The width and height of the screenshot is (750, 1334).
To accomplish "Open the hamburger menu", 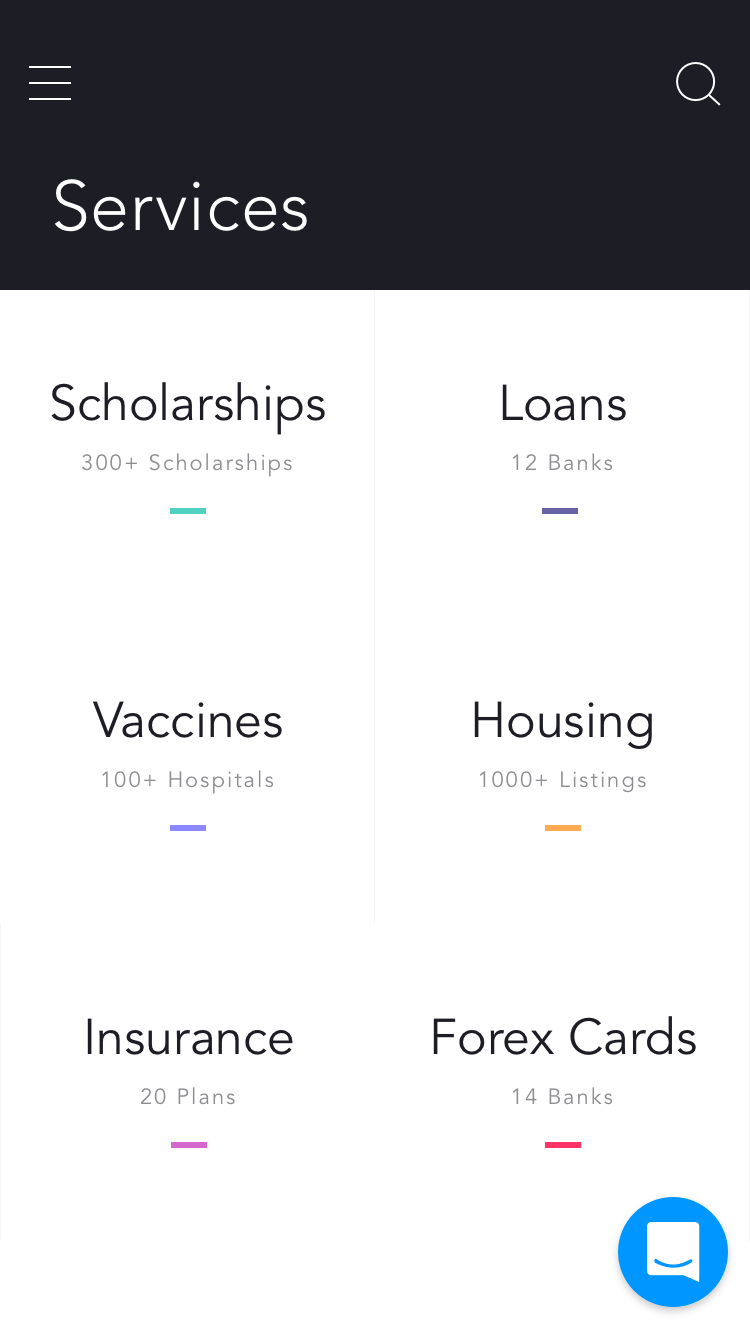I will click(50, 83).
